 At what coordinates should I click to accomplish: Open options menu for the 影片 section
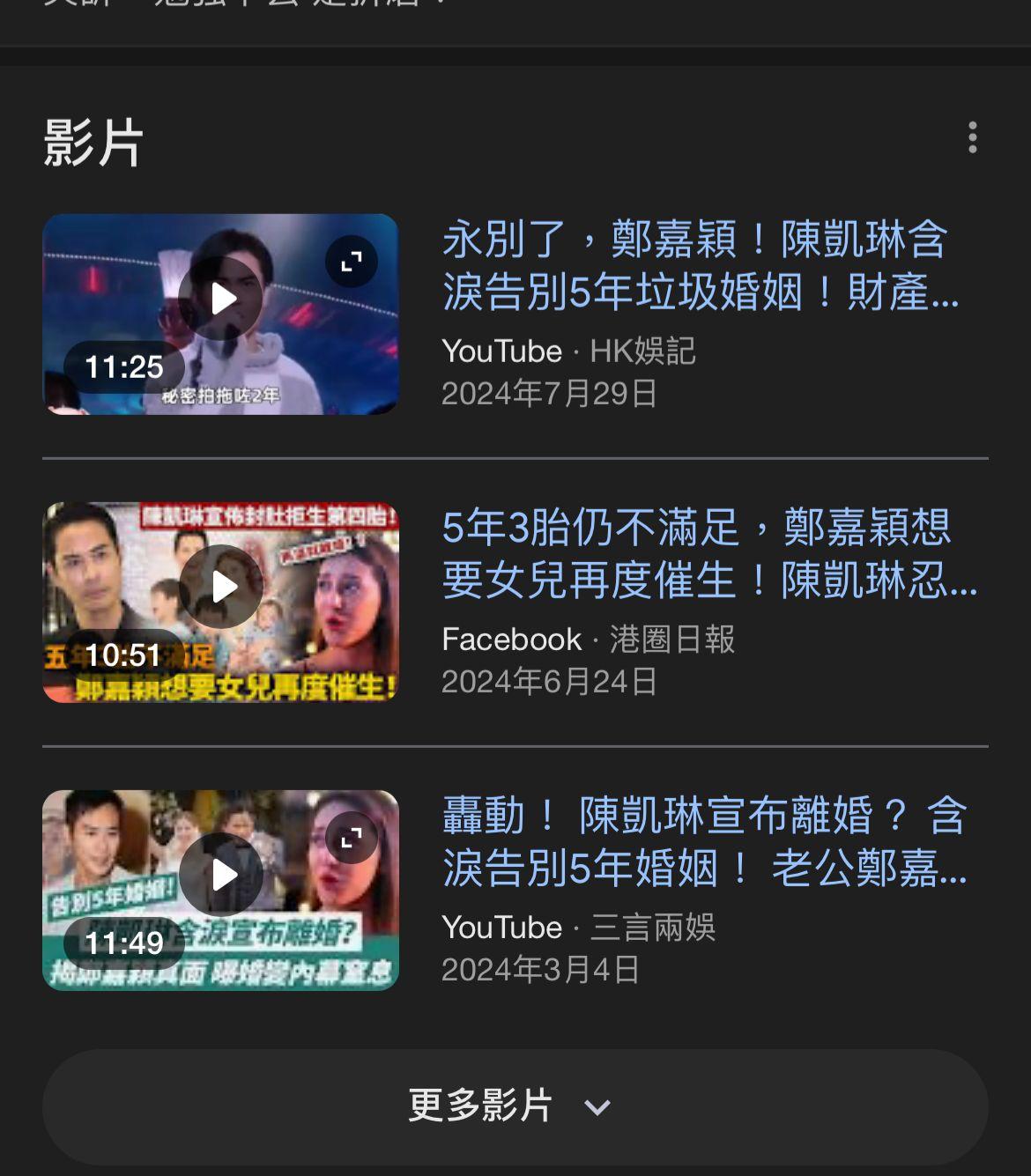coord(974,137)
